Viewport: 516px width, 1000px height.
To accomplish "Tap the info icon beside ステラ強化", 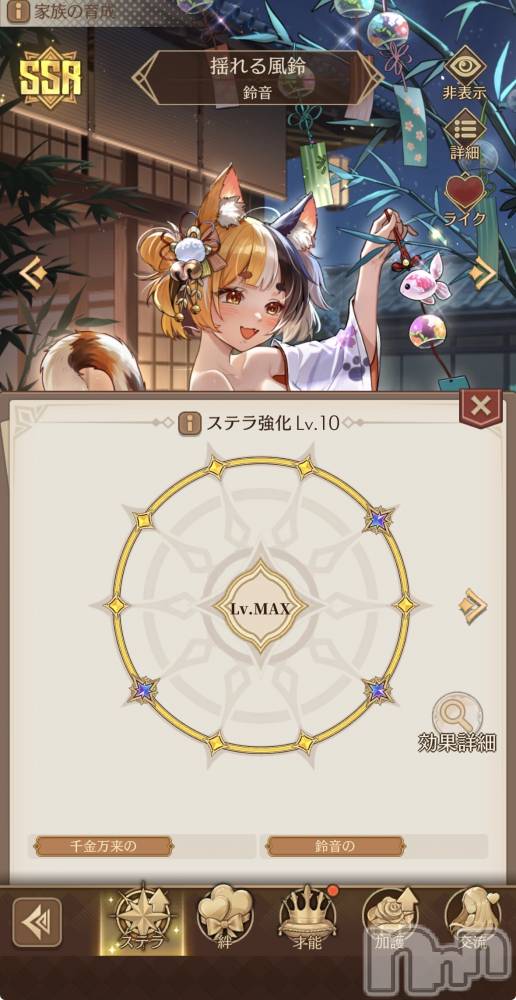I will [x=189, y=422].
